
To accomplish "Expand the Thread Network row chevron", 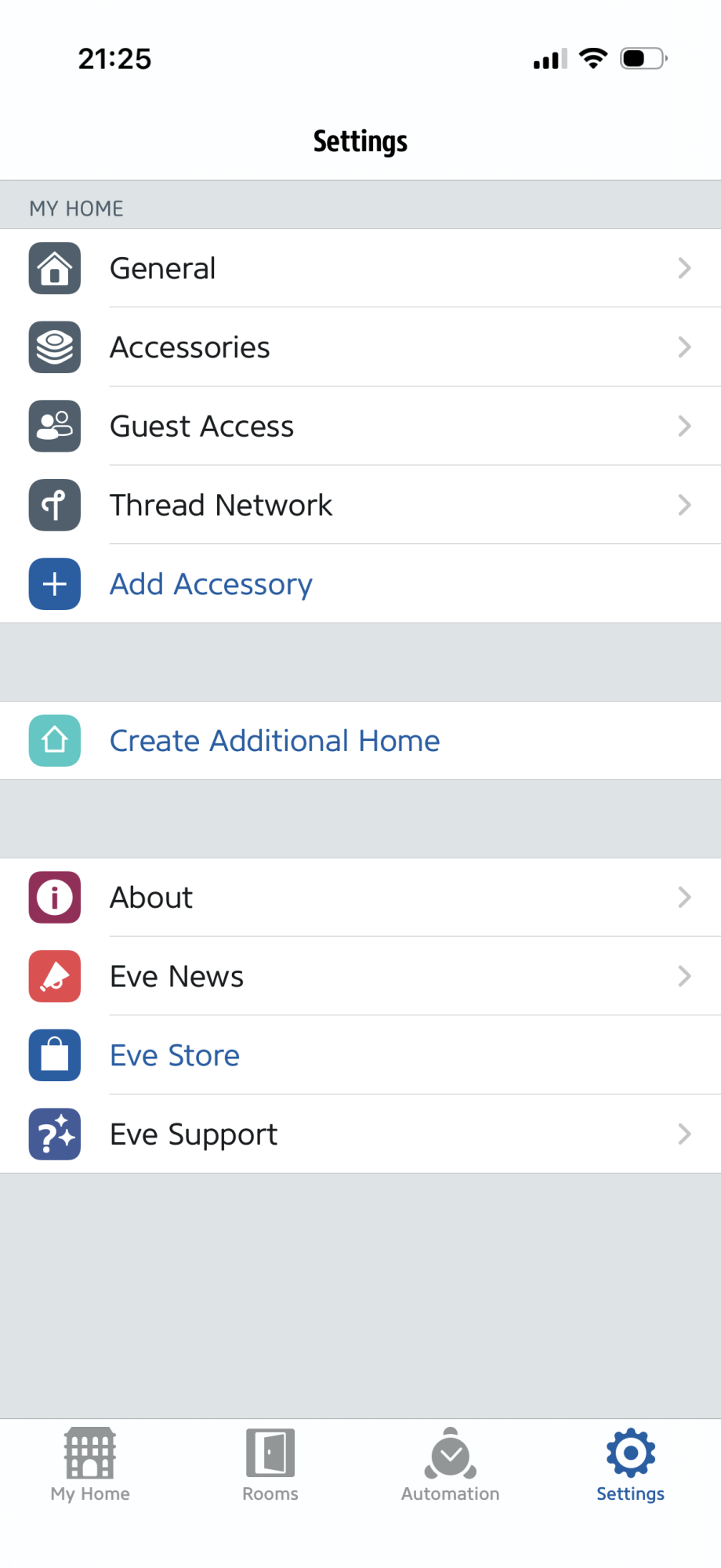I will coord(684,505).
